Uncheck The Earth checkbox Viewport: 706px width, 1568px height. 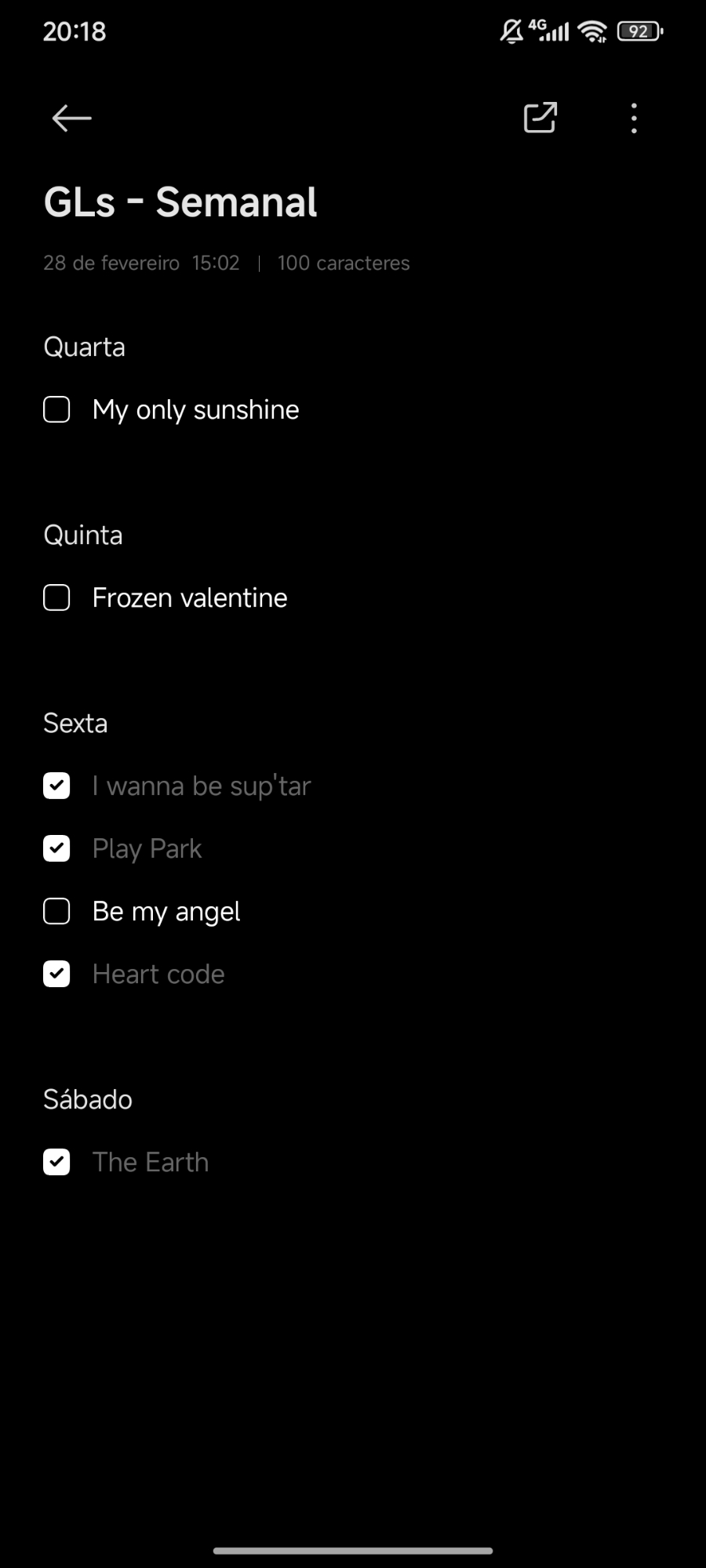point(56,1162)
